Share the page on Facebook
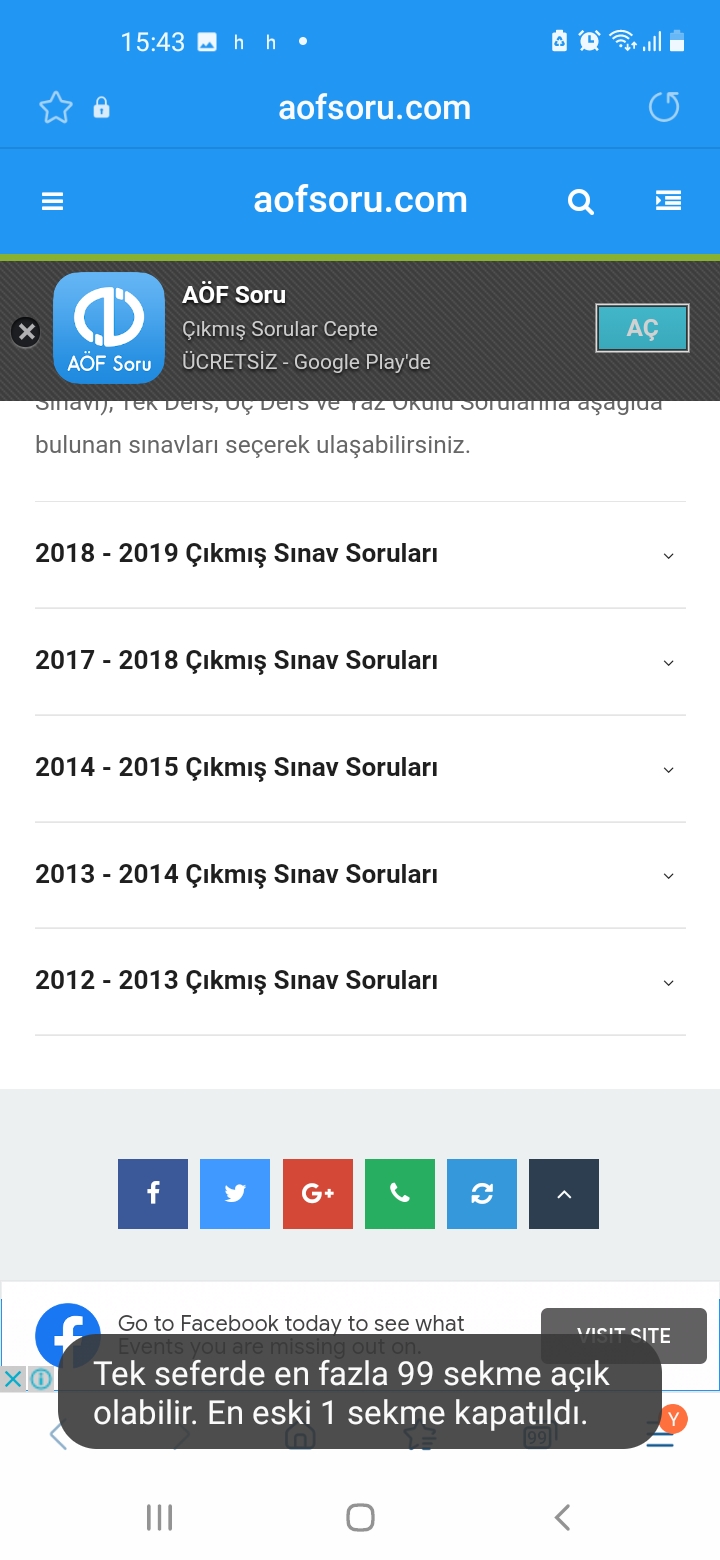720x1560 pixels. click(153, 1193)
